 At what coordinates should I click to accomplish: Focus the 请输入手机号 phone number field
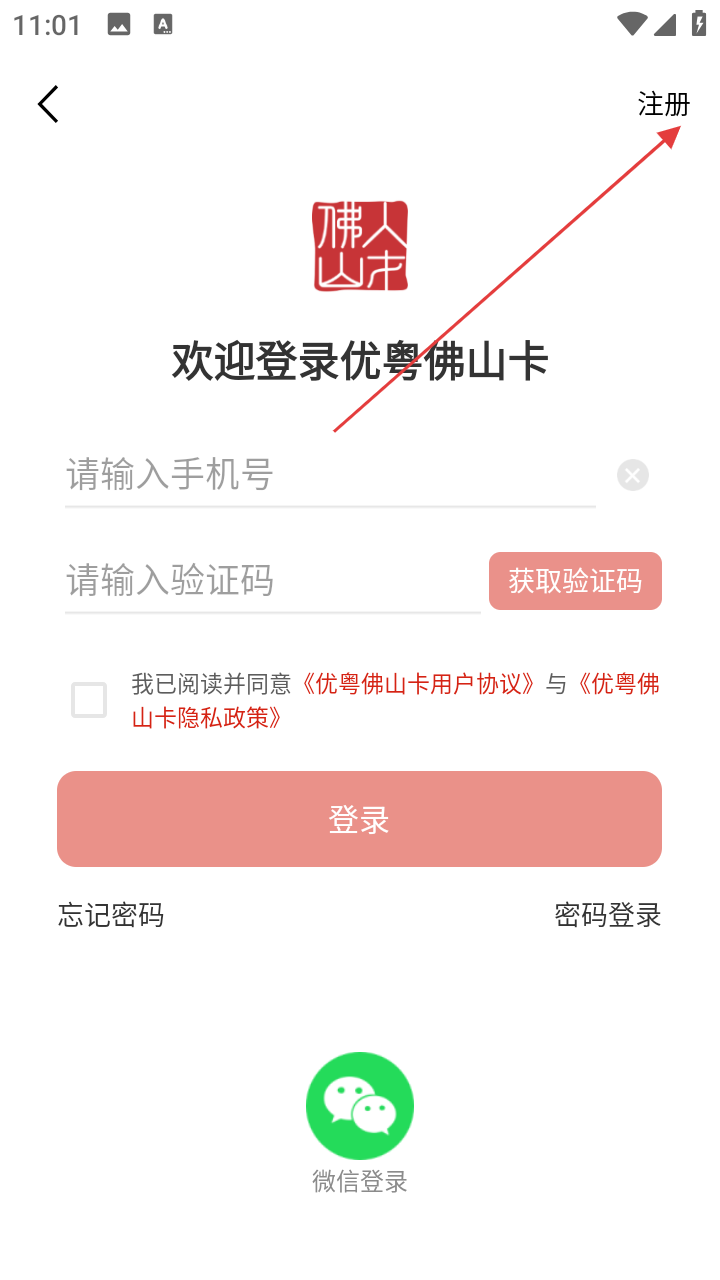(330, 475)
